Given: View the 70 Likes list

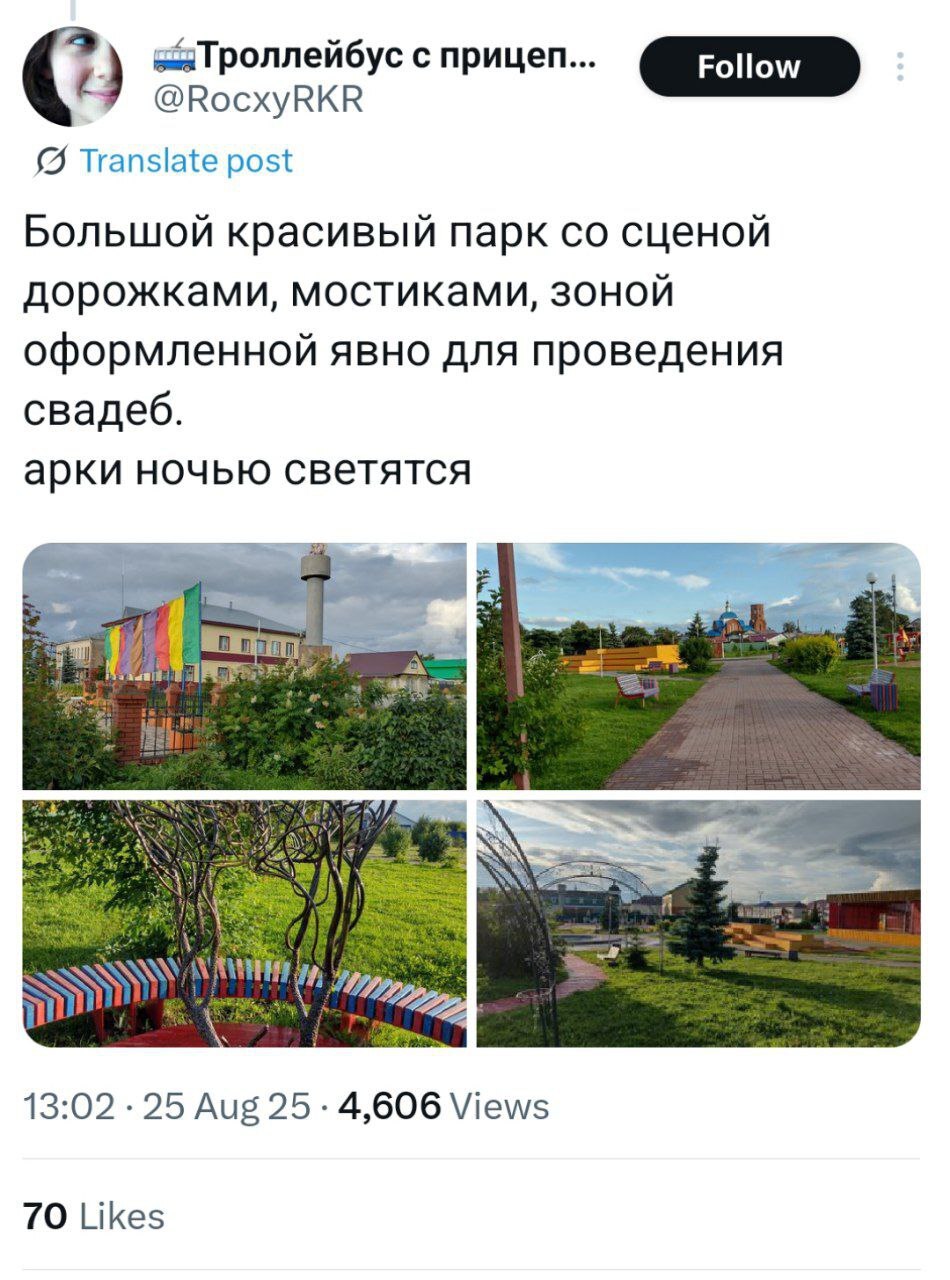Looking at the screenshot, I should pyautogui.click(x=93, y=1217).
